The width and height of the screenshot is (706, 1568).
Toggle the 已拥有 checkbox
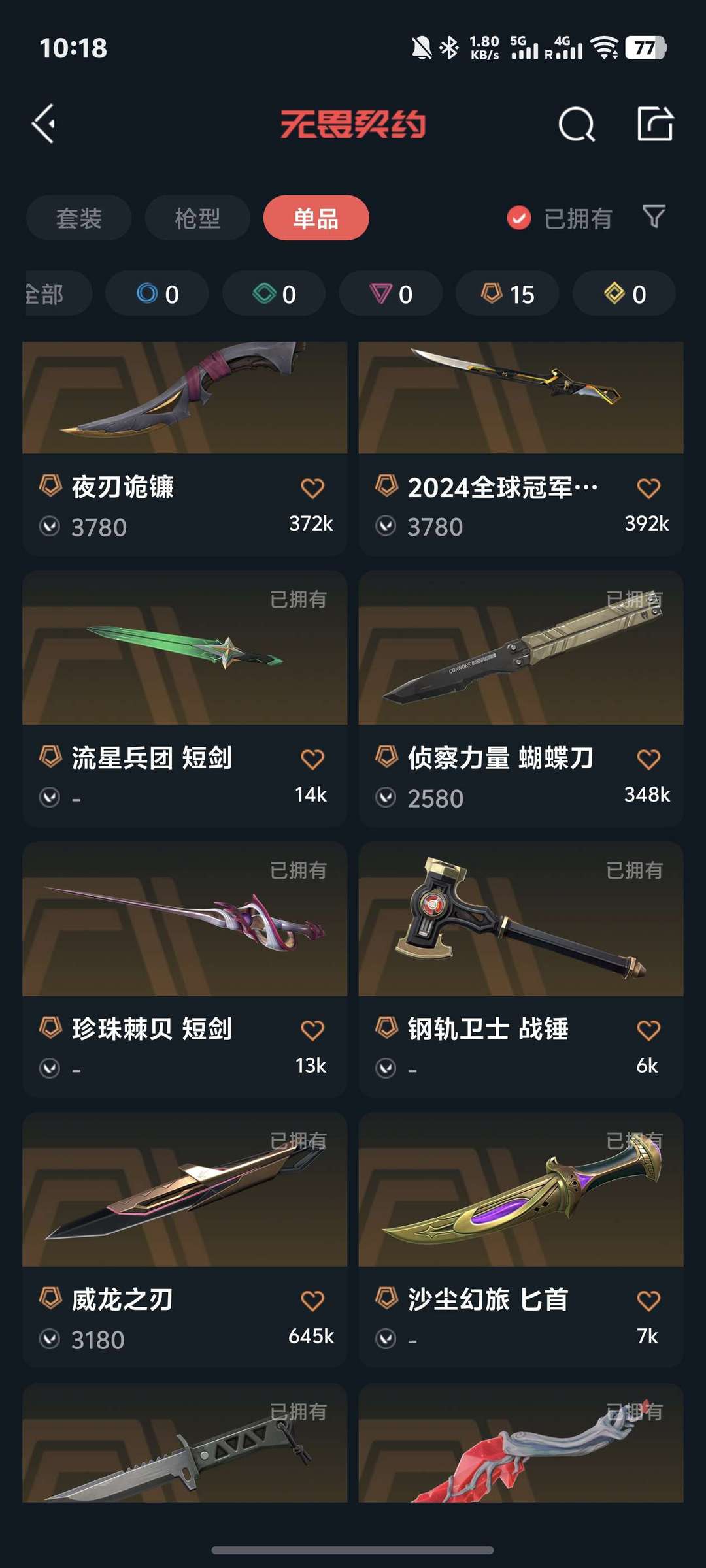[519, 218]
